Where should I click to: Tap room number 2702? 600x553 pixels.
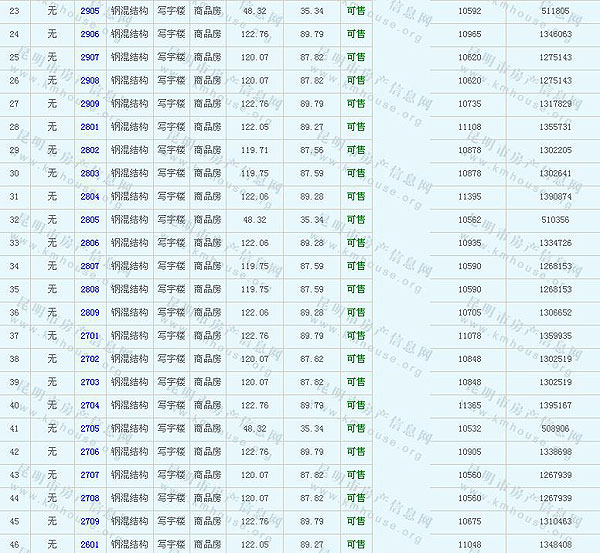[90, 359]
